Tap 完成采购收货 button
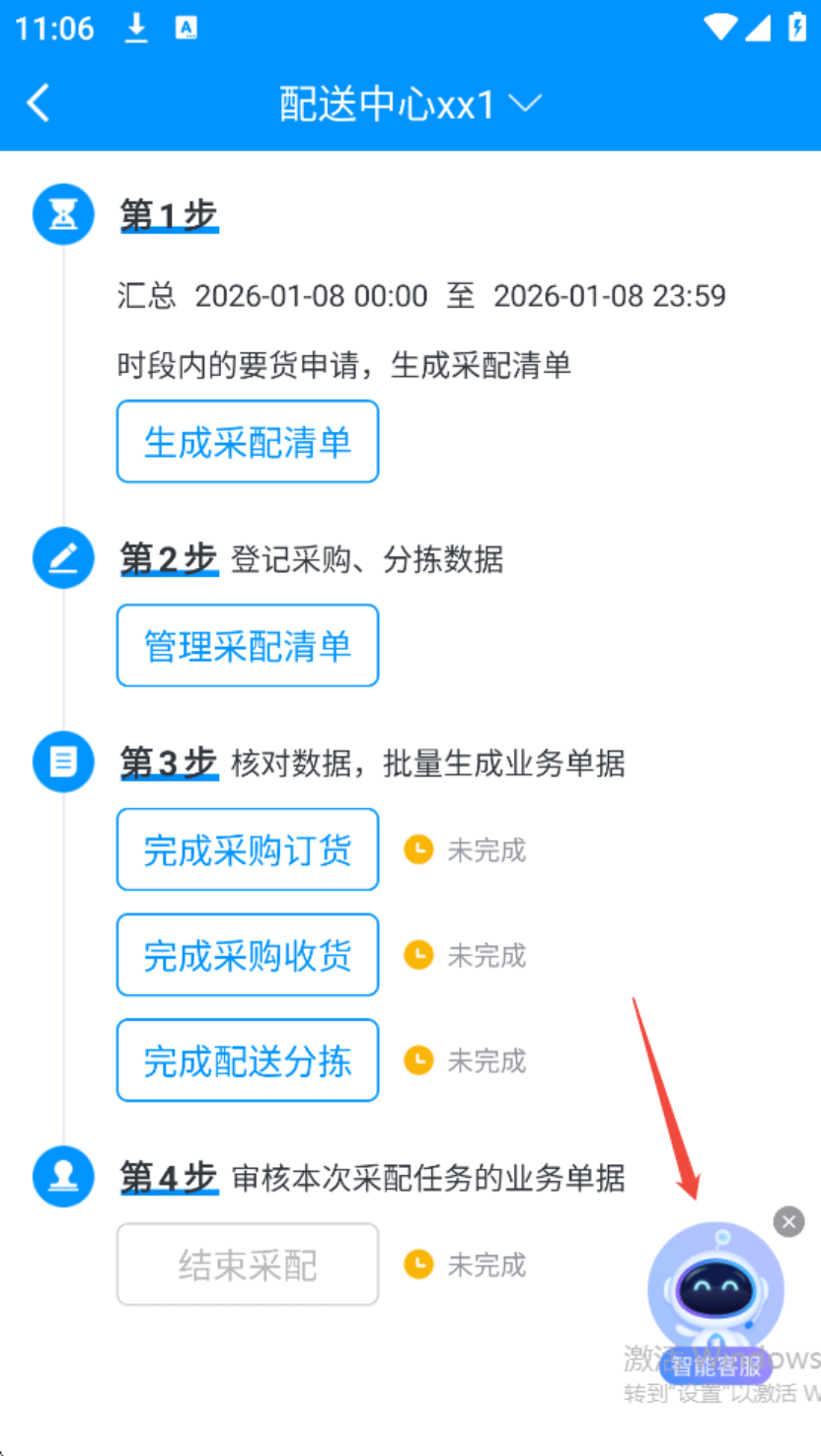This screenshot has width=821, height=1456. [x=248, y=956]
